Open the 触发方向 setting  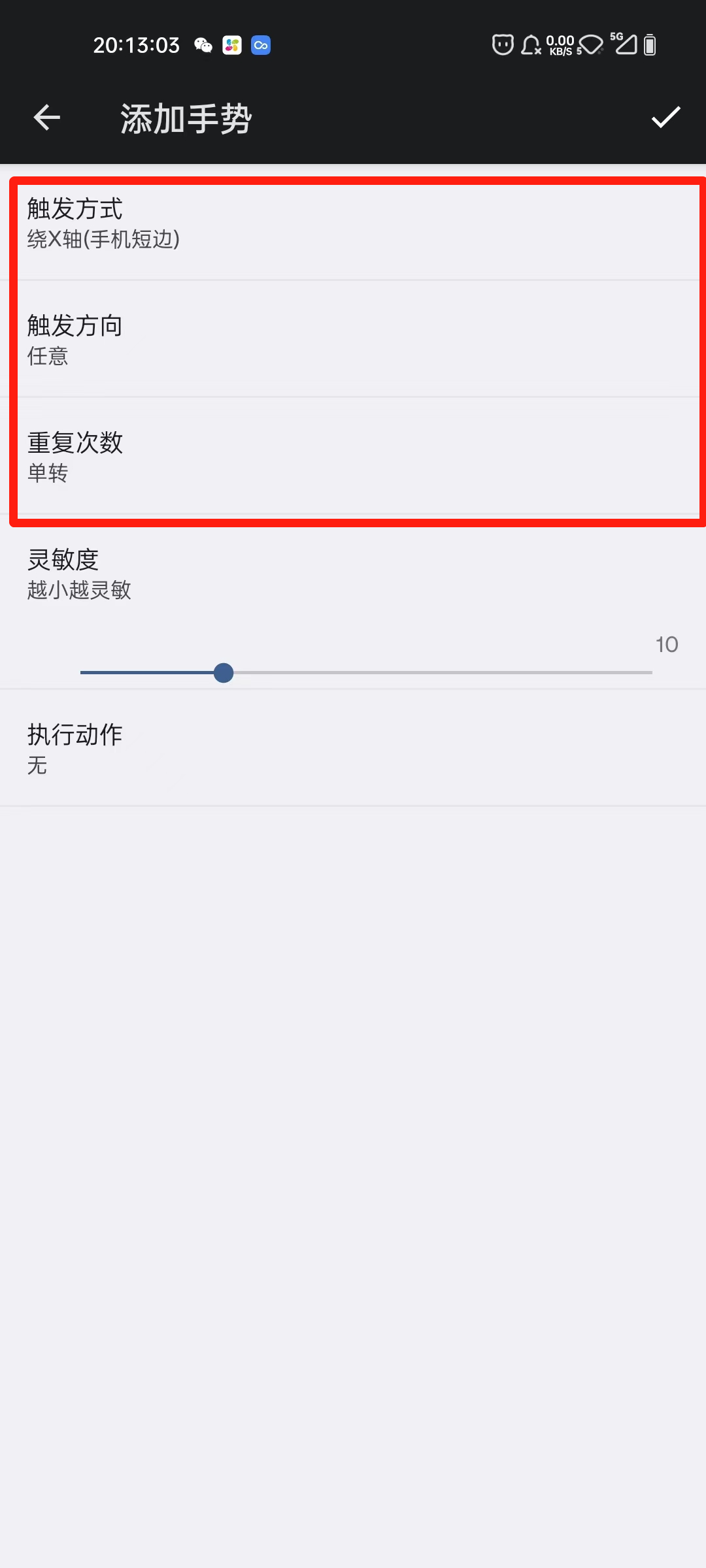pyautogui.click(x=353, y=340)
